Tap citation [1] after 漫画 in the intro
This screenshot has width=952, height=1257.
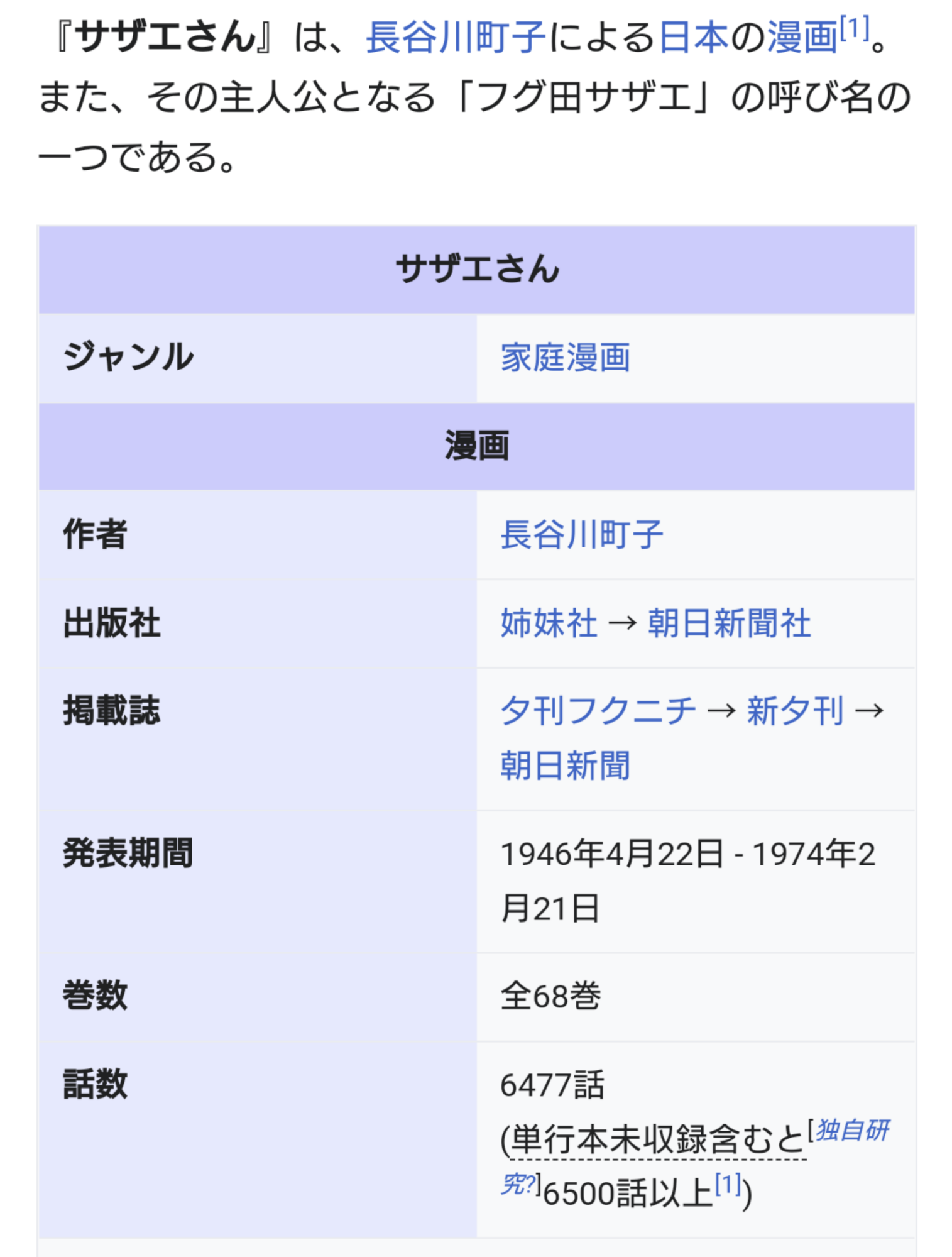click(855, 28)
